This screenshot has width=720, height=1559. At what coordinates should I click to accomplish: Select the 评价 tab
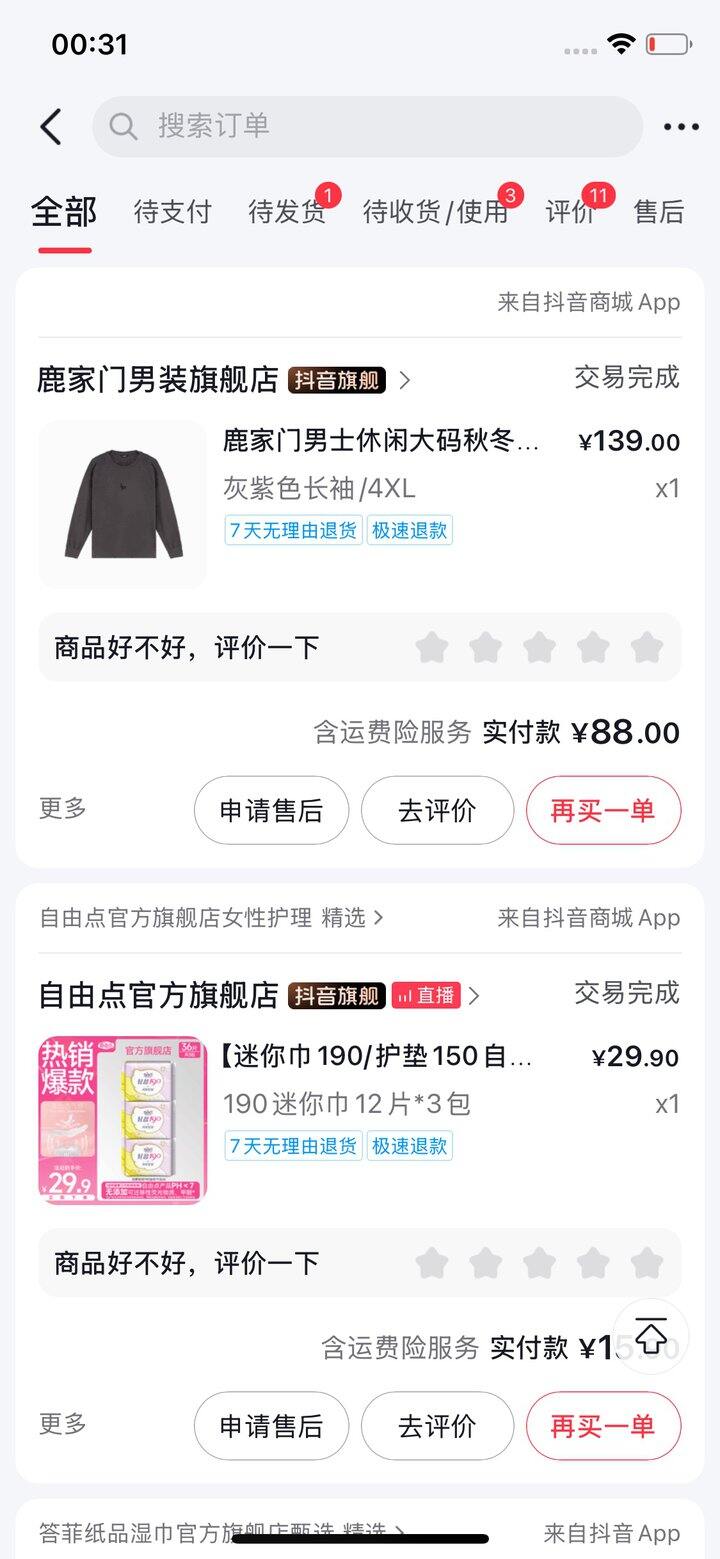coord(571,212)
